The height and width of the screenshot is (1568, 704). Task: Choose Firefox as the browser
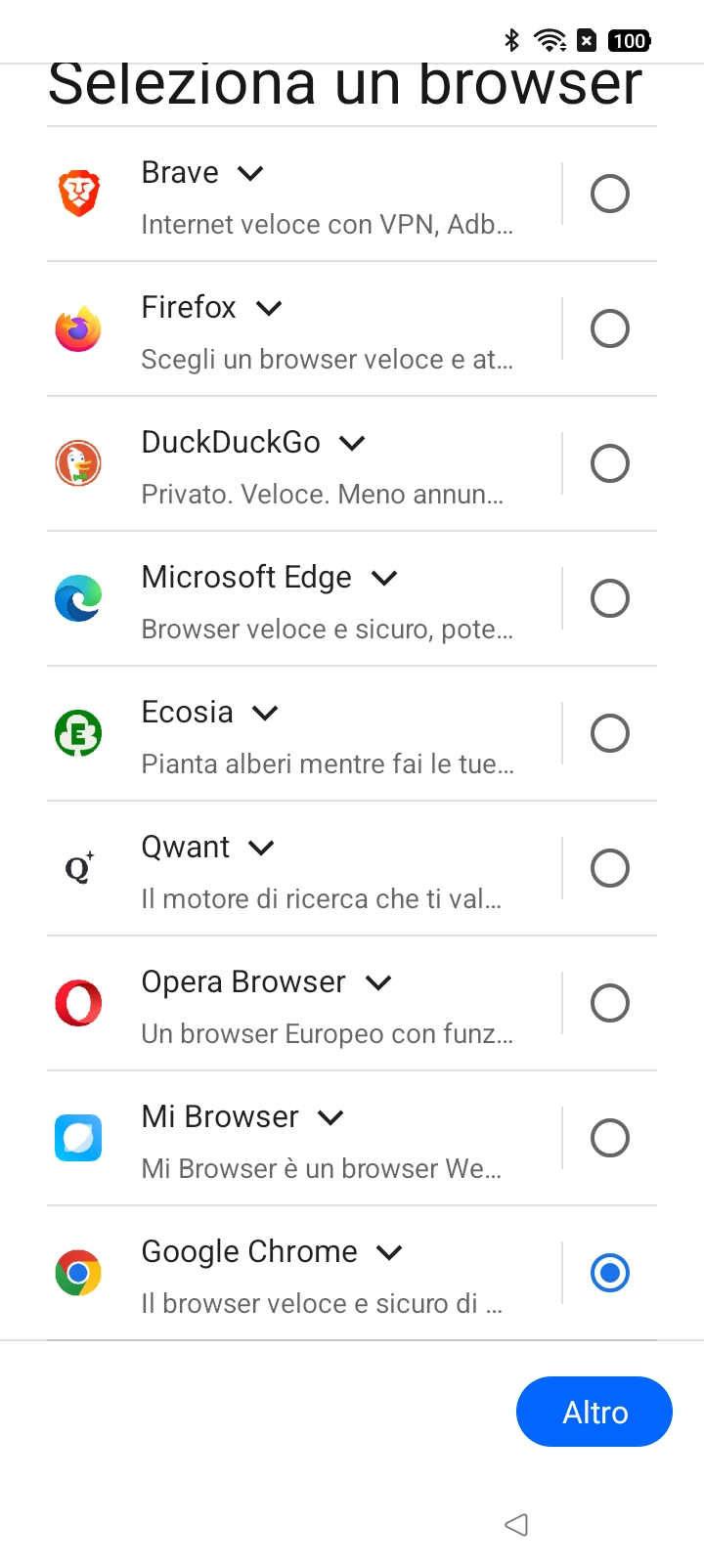tap(609, 328)
